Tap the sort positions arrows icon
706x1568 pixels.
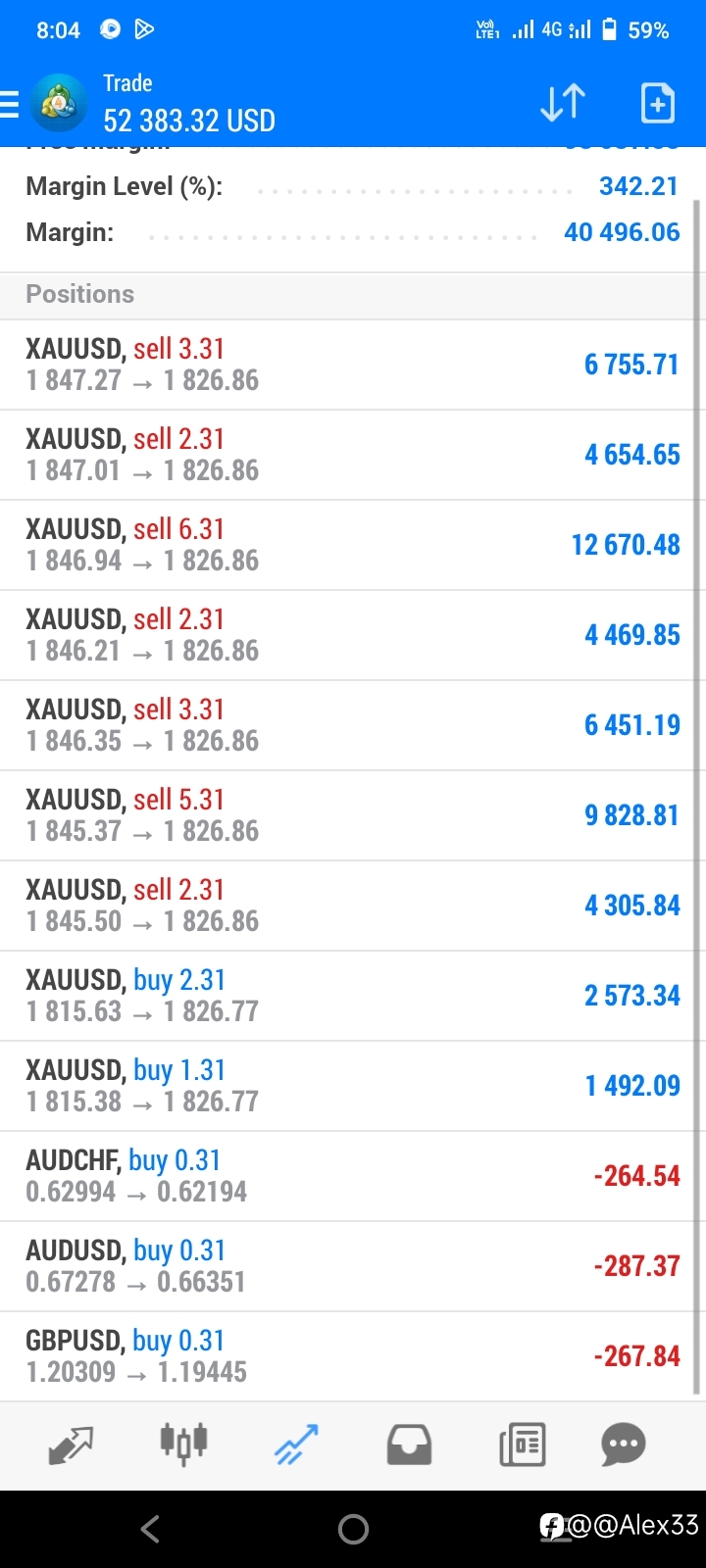click(563, 103)
